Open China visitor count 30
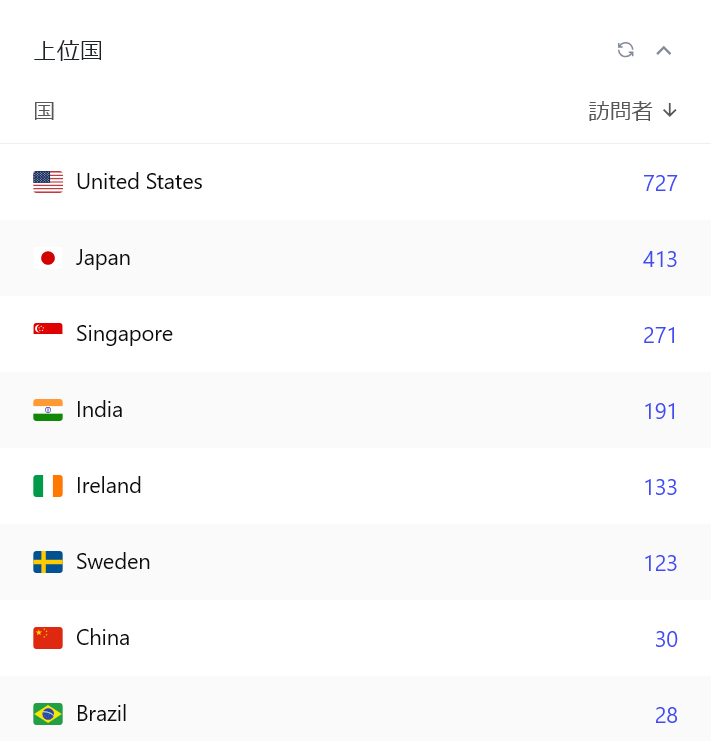Viewport: 711px width, 741px height. [666, 639]
